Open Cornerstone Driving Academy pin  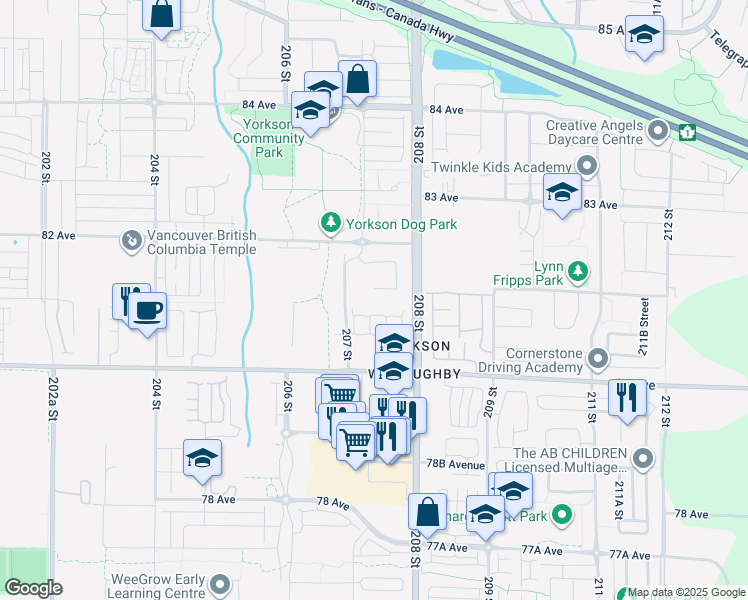tap(598, 358)
